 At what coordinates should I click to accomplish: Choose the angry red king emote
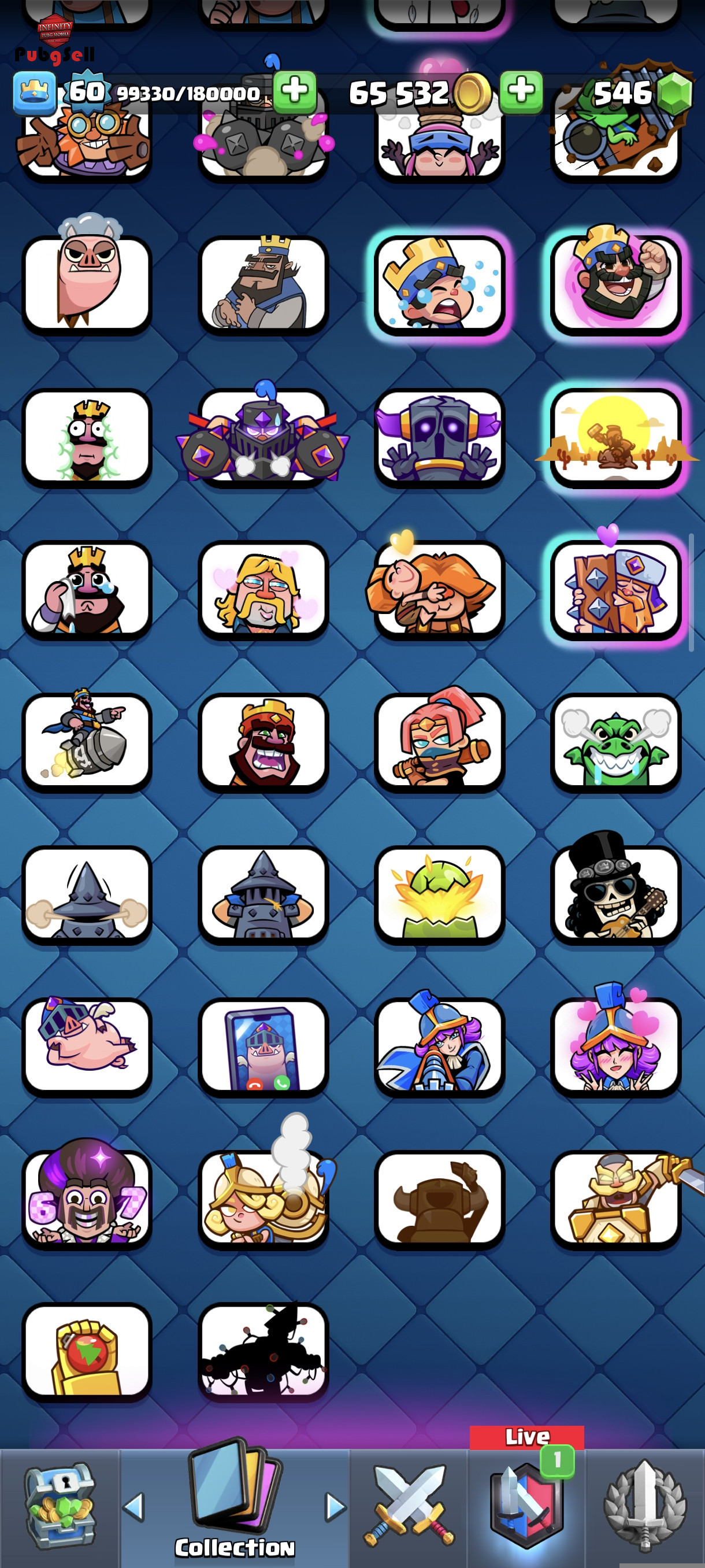pyautogui.click(x=263, y=741)
